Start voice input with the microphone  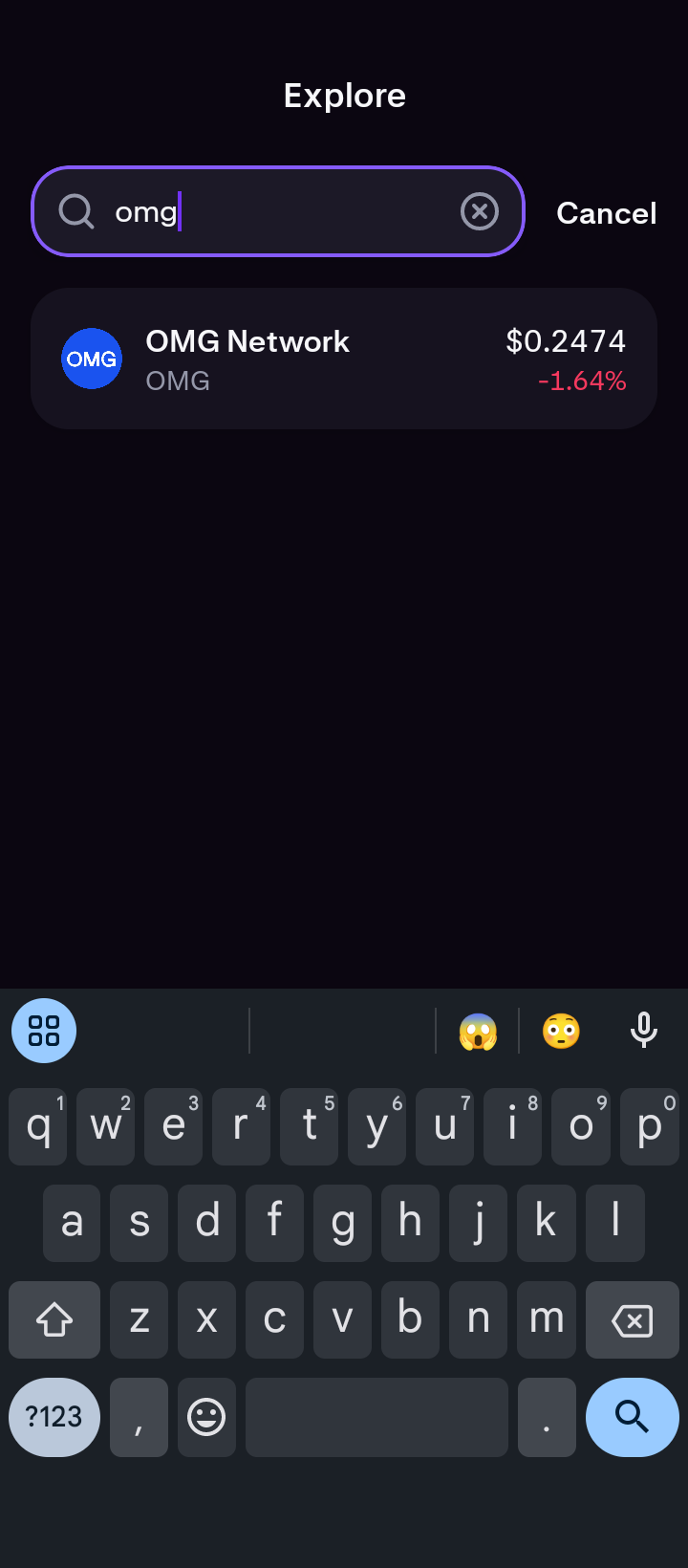644,1031
